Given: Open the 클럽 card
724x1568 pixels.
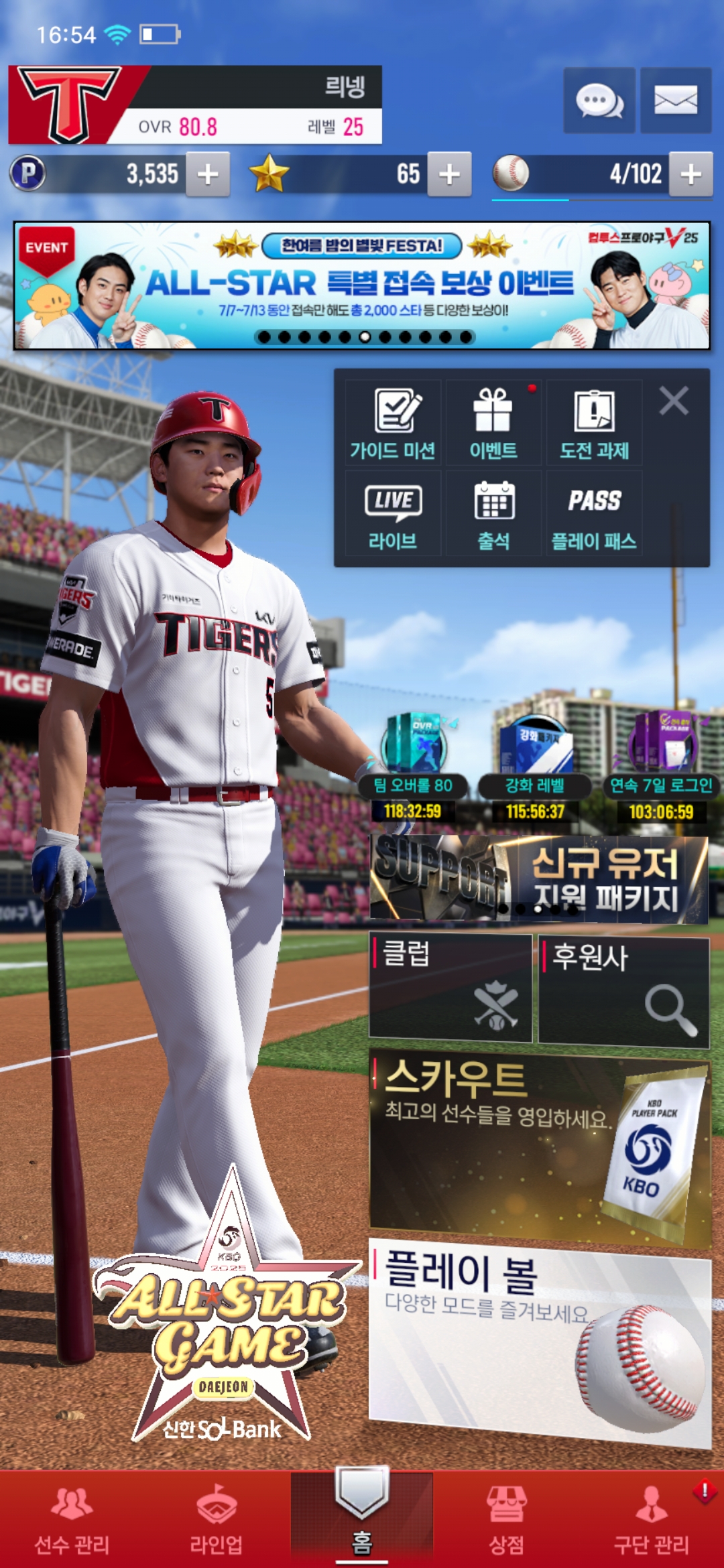Looking at the screenshot, I should click(x=450, y=988).
